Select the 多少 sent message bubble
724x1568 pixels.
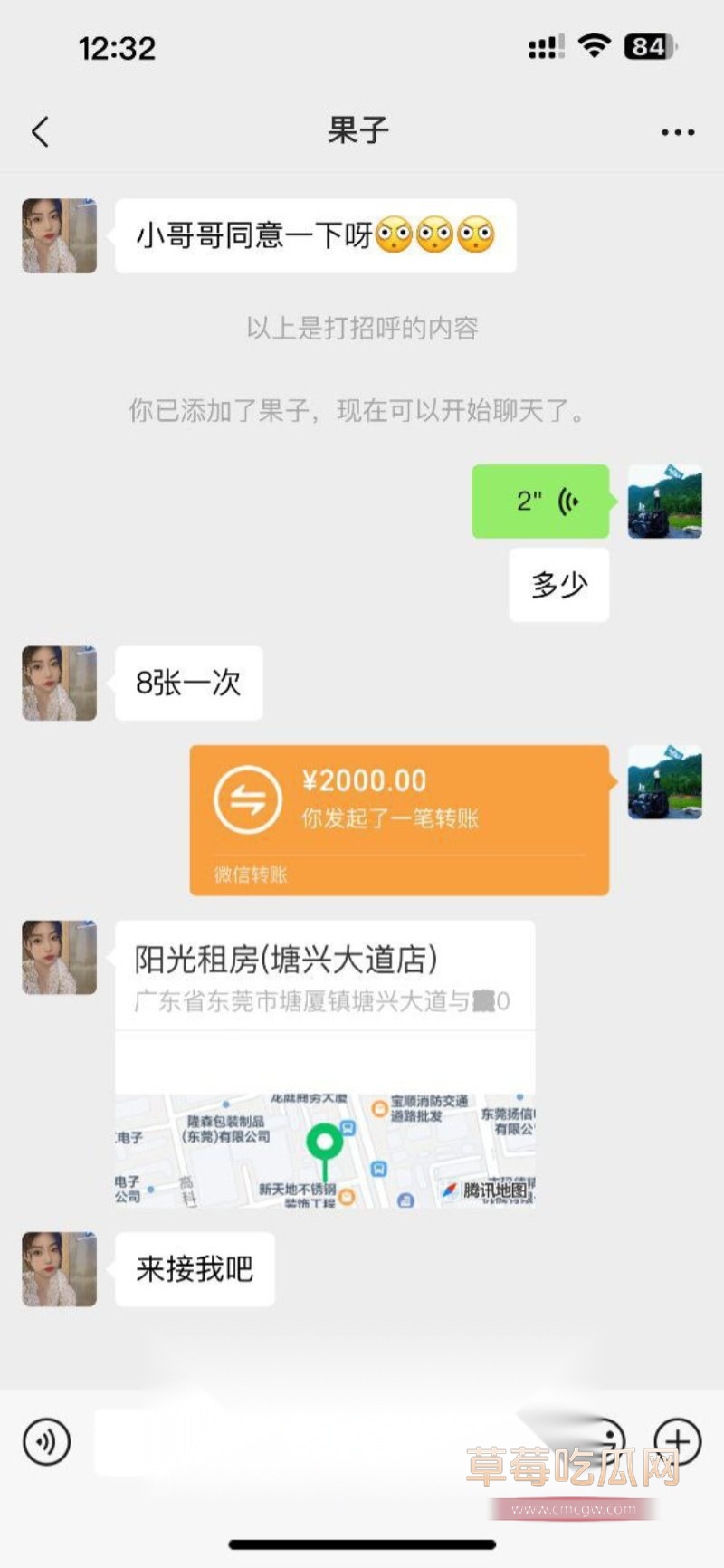click(558, 586)
